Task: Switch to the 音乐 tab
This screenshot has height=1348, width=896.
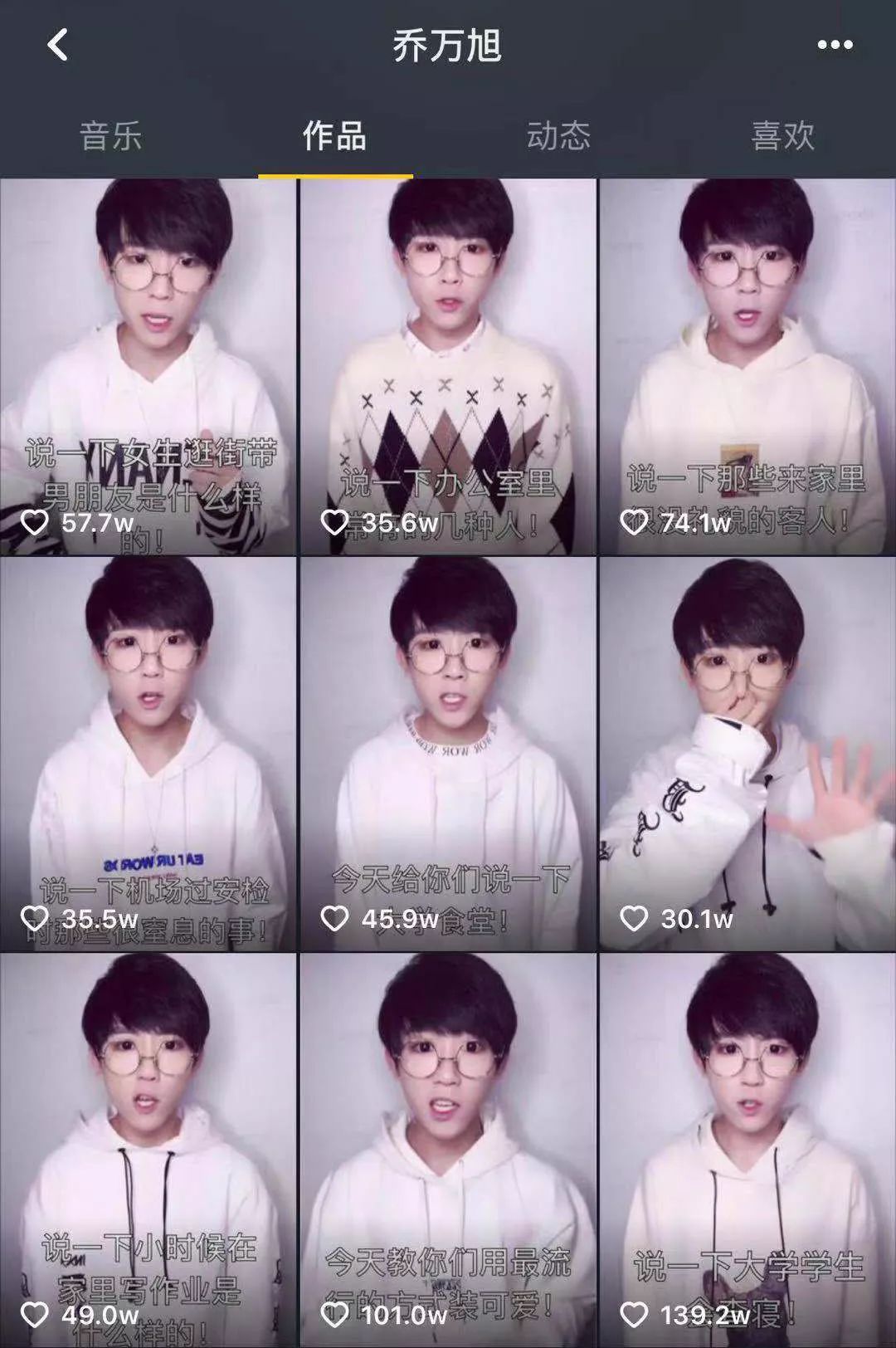Action: coord(111,136)
